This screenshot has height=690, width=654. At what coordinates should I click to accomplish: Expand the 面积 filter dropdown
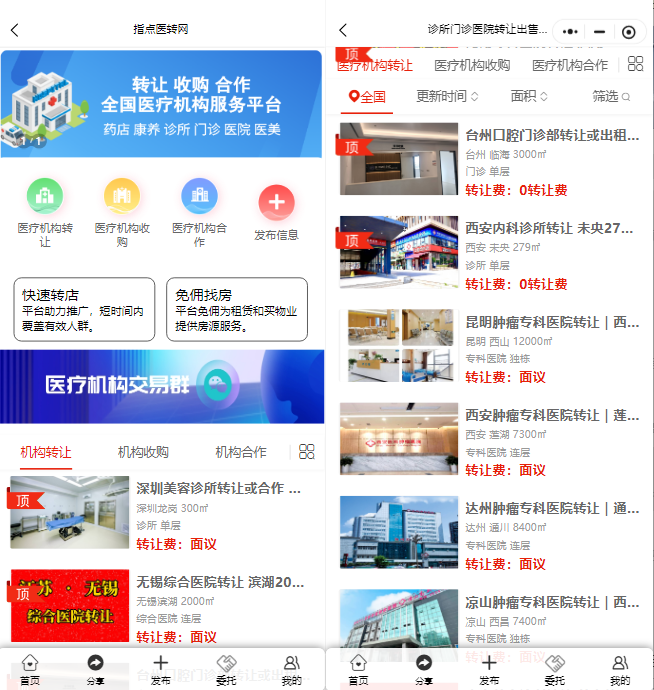click(529, 97)
